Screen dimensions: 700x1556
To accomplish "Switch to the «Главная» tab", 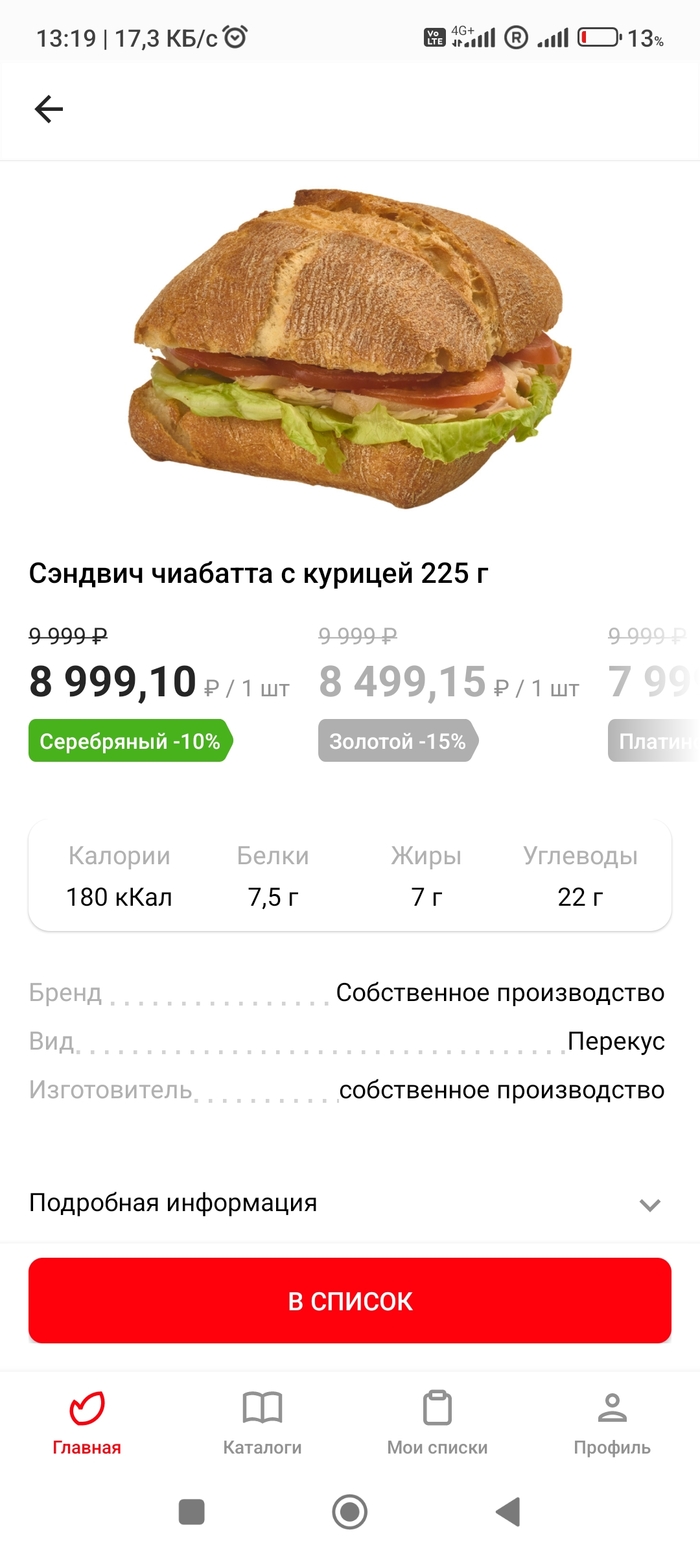I will click(87, 1423).
